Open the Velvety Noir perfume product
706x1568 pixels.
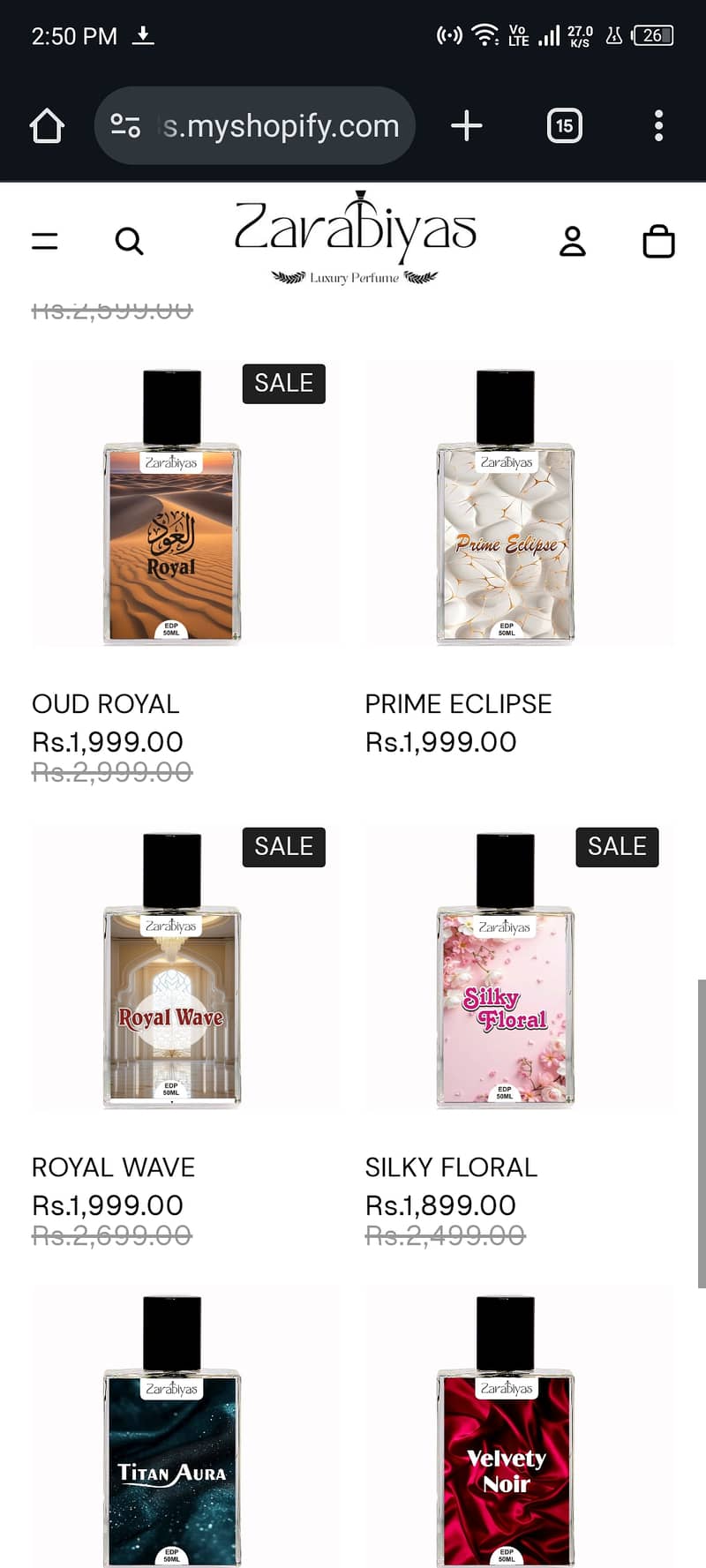(x=506, y=1429)
